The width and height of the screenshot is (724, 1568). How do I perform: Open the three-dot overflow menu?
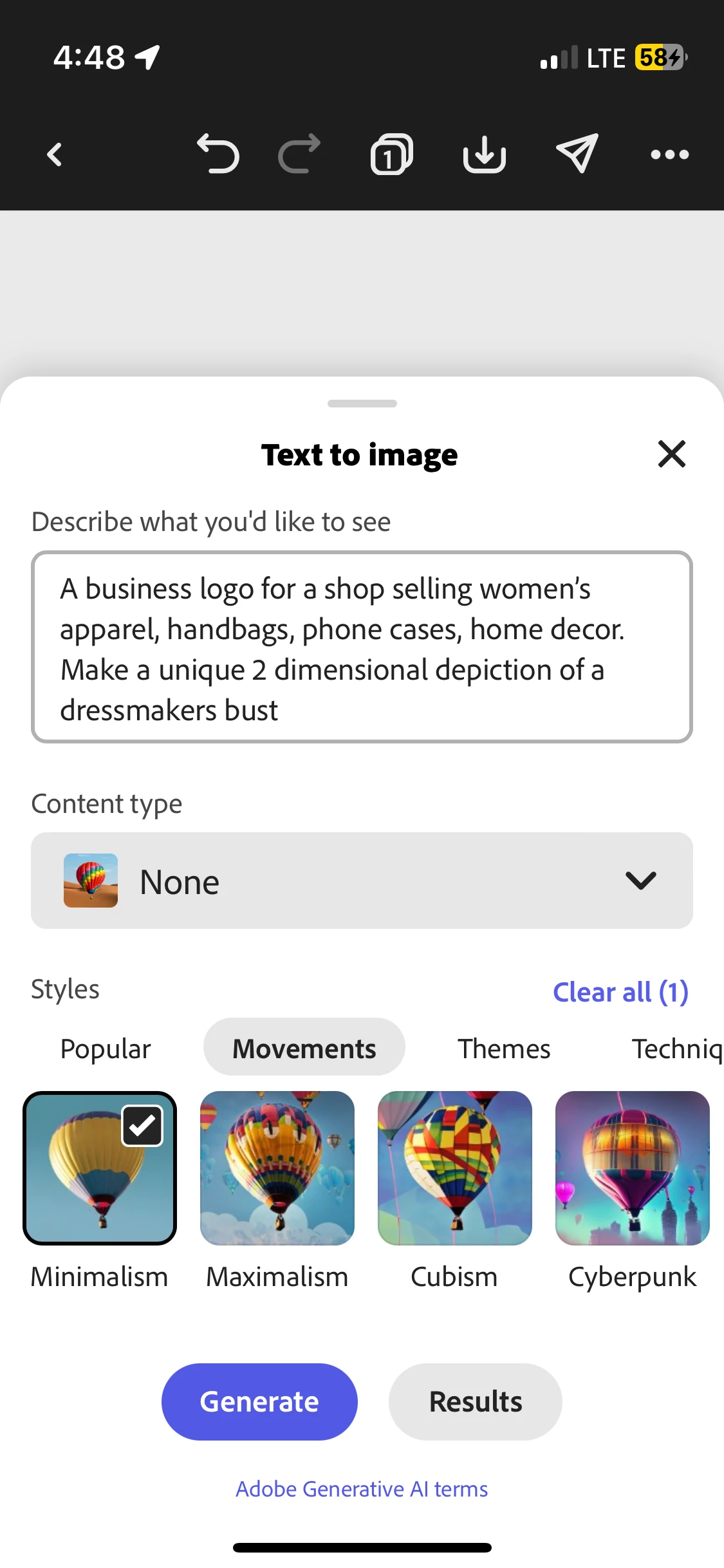pyautogui.click(x=669, y=154)
